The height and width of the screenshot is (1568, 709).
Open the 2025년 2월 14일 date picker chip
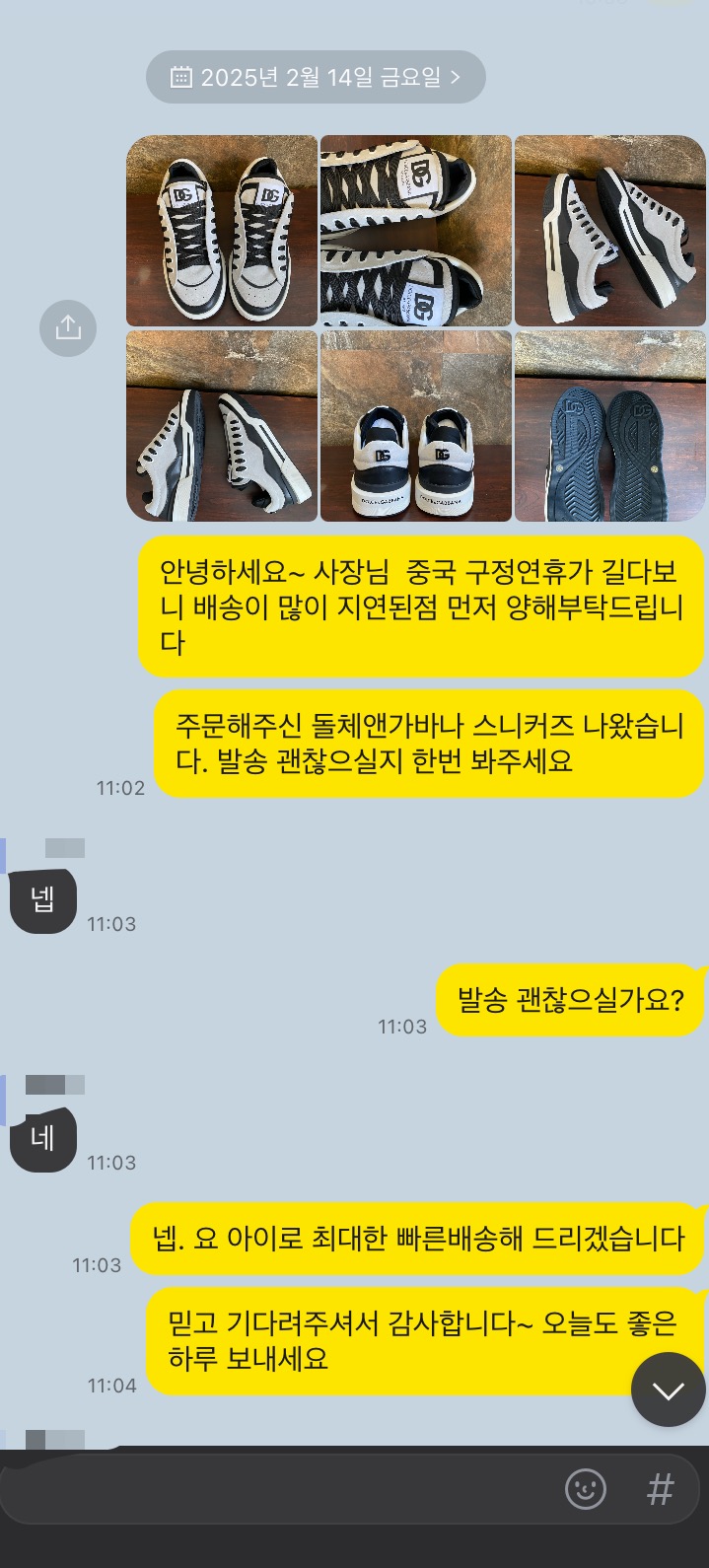click(316, 77)
